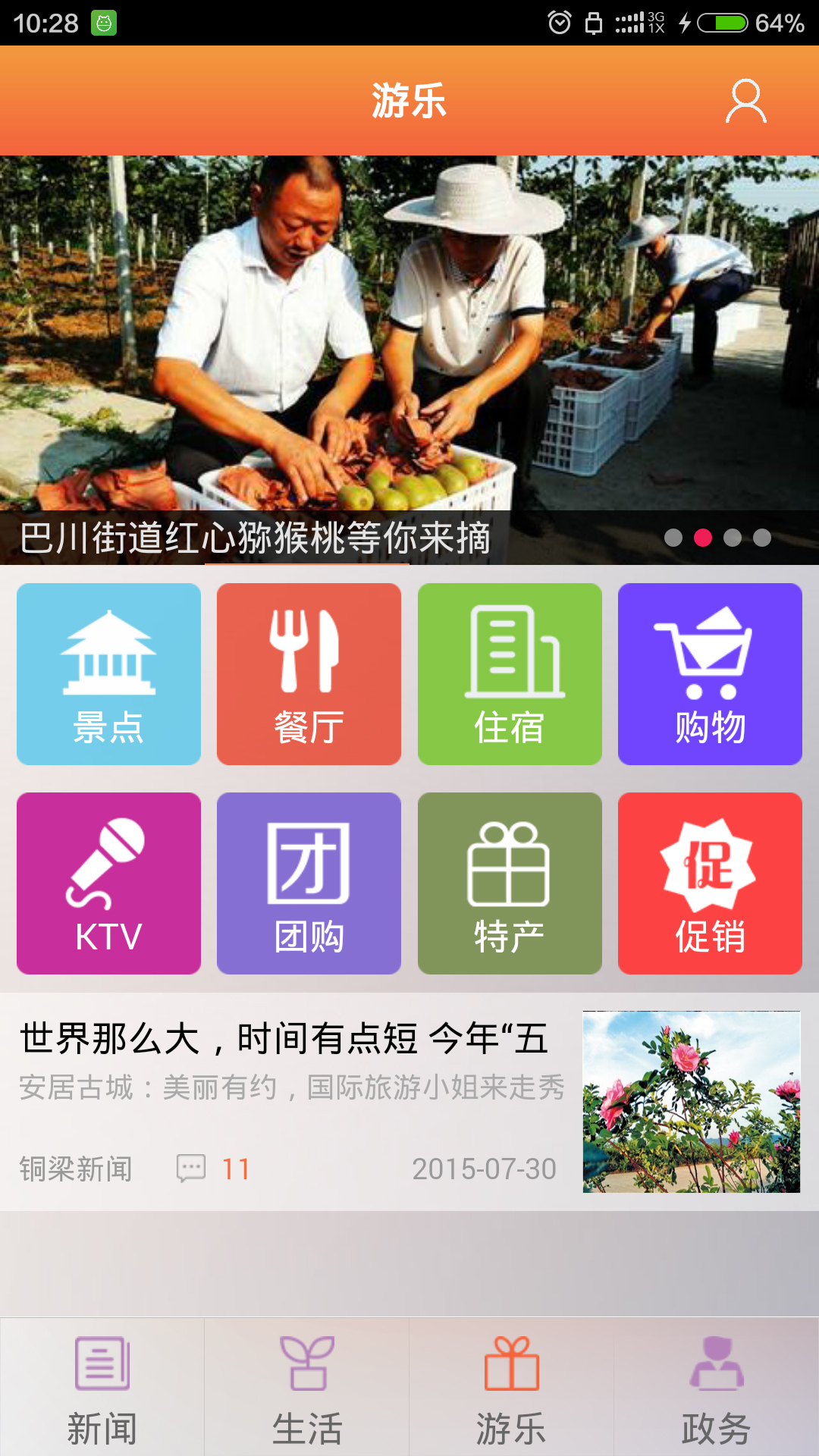Open the 景点 (attractions) icon

coord(108,675)
